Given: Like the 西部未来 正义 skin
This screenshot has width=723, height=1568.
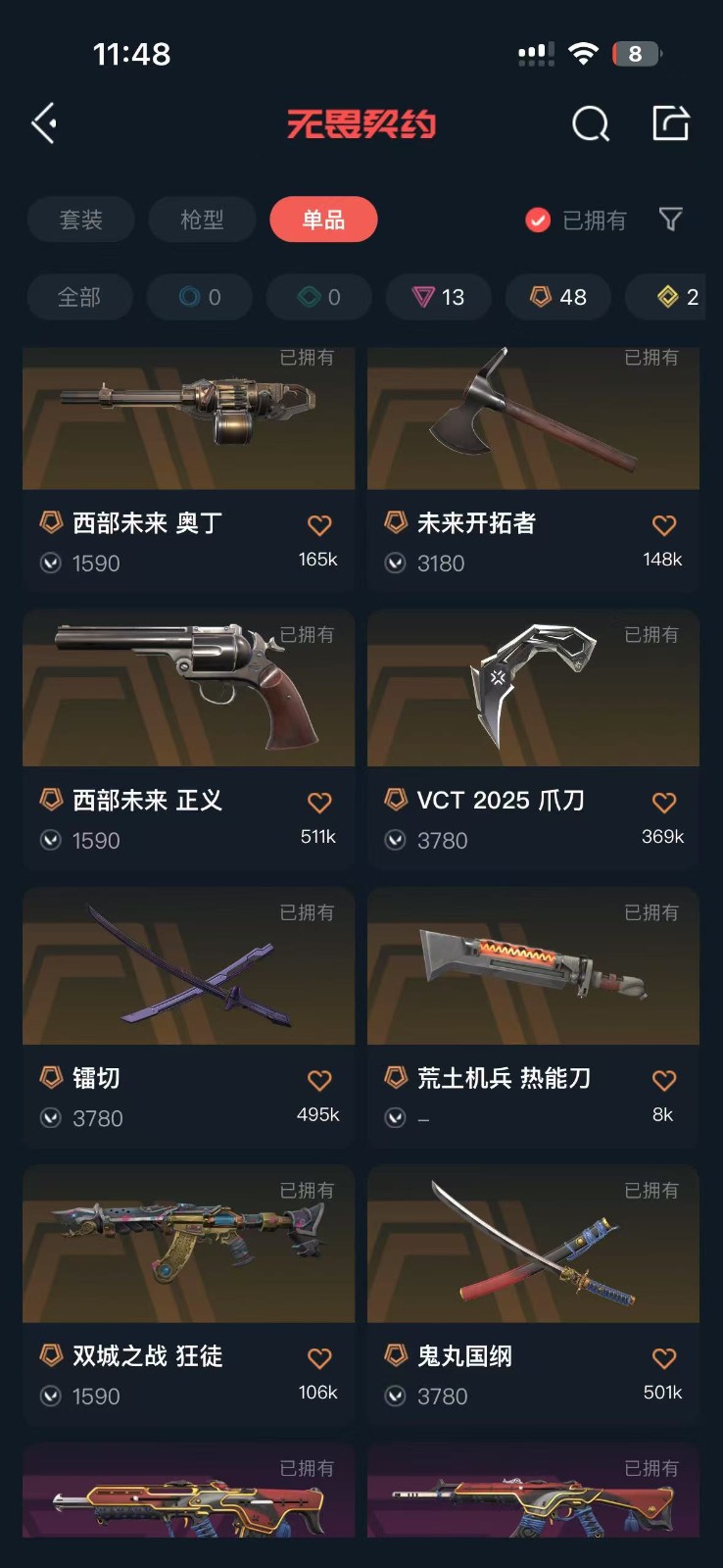Looking at the screenshot, I should point(319,803).
